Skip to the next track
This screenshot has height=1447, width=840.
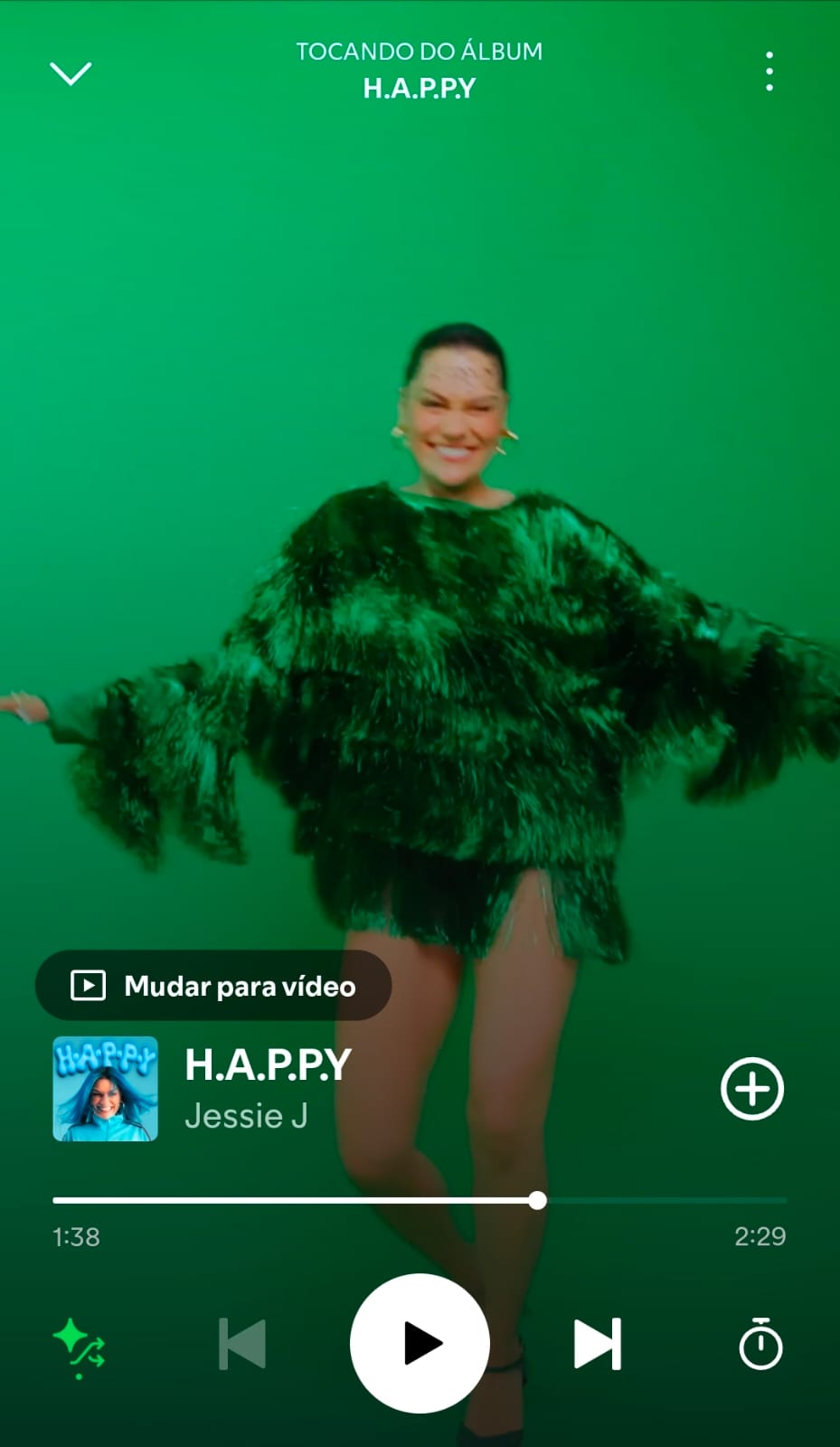click(x=597, y=1343)
